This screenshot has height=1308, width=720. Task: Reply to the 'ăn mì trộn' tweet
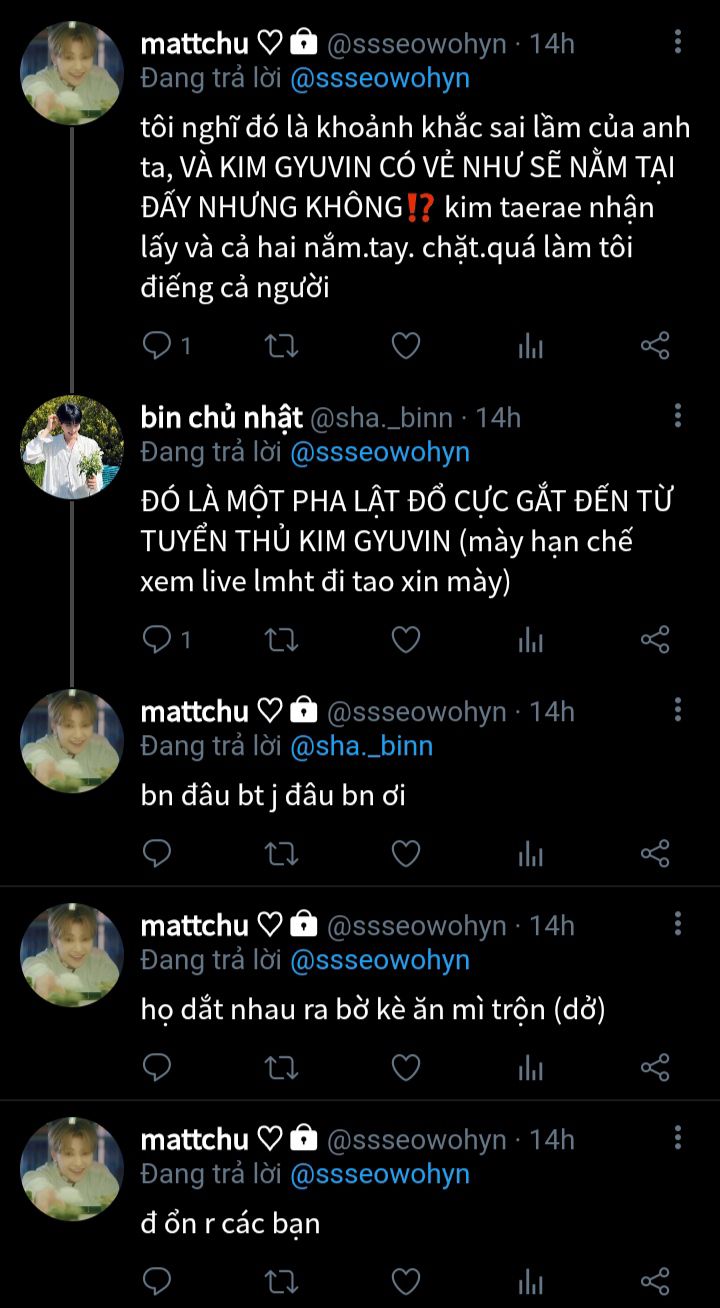pyautogui.click(x=157, y=1067)
